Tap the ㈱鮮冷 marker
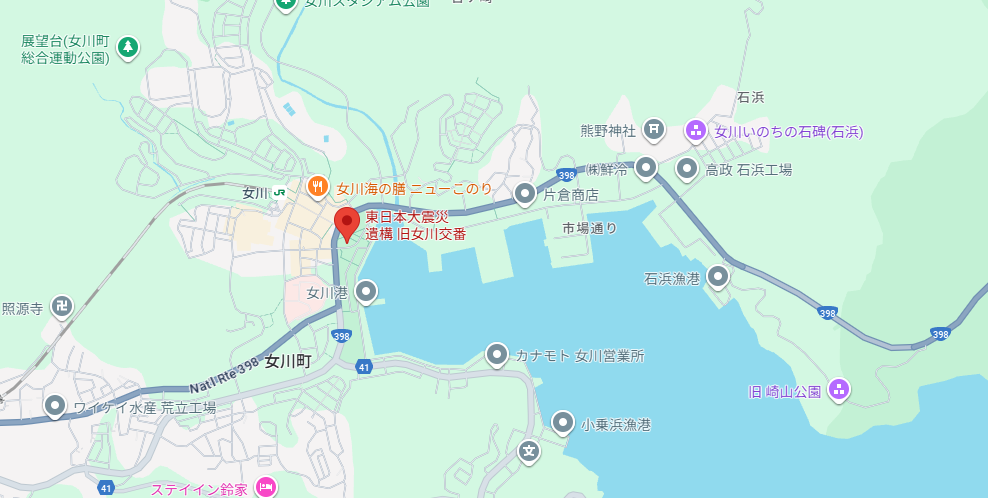The width and height of the screenshot is (988, 498). (646, 167)
